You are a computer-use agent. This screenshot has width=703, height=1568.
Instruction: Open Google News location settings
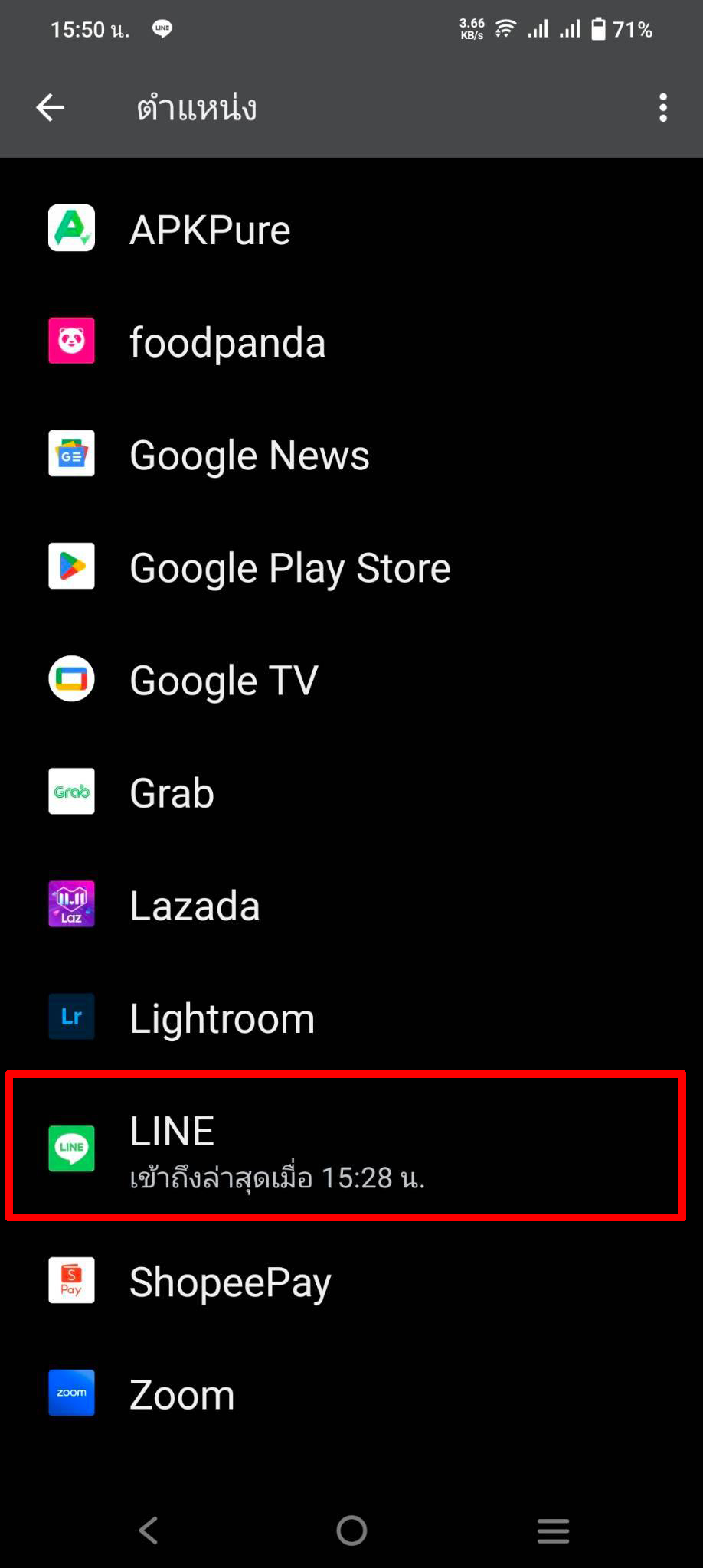coord(351,454)
